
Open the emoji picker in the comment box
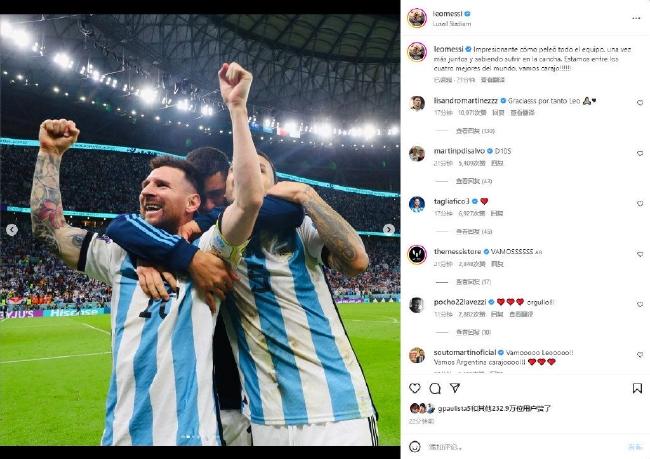pos(414,447)
